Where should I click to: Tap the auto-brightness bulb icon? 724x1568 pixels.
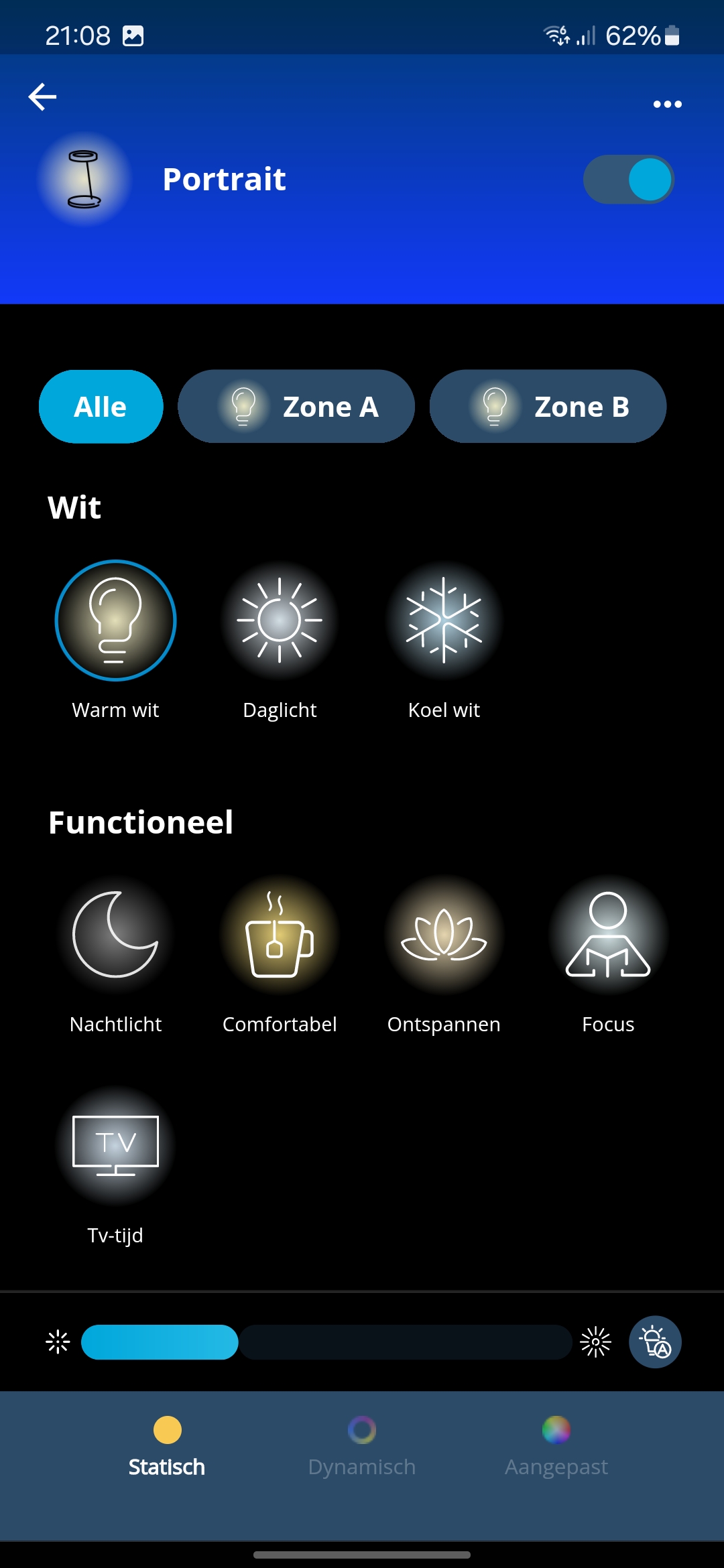click(x=655, y=1342)
